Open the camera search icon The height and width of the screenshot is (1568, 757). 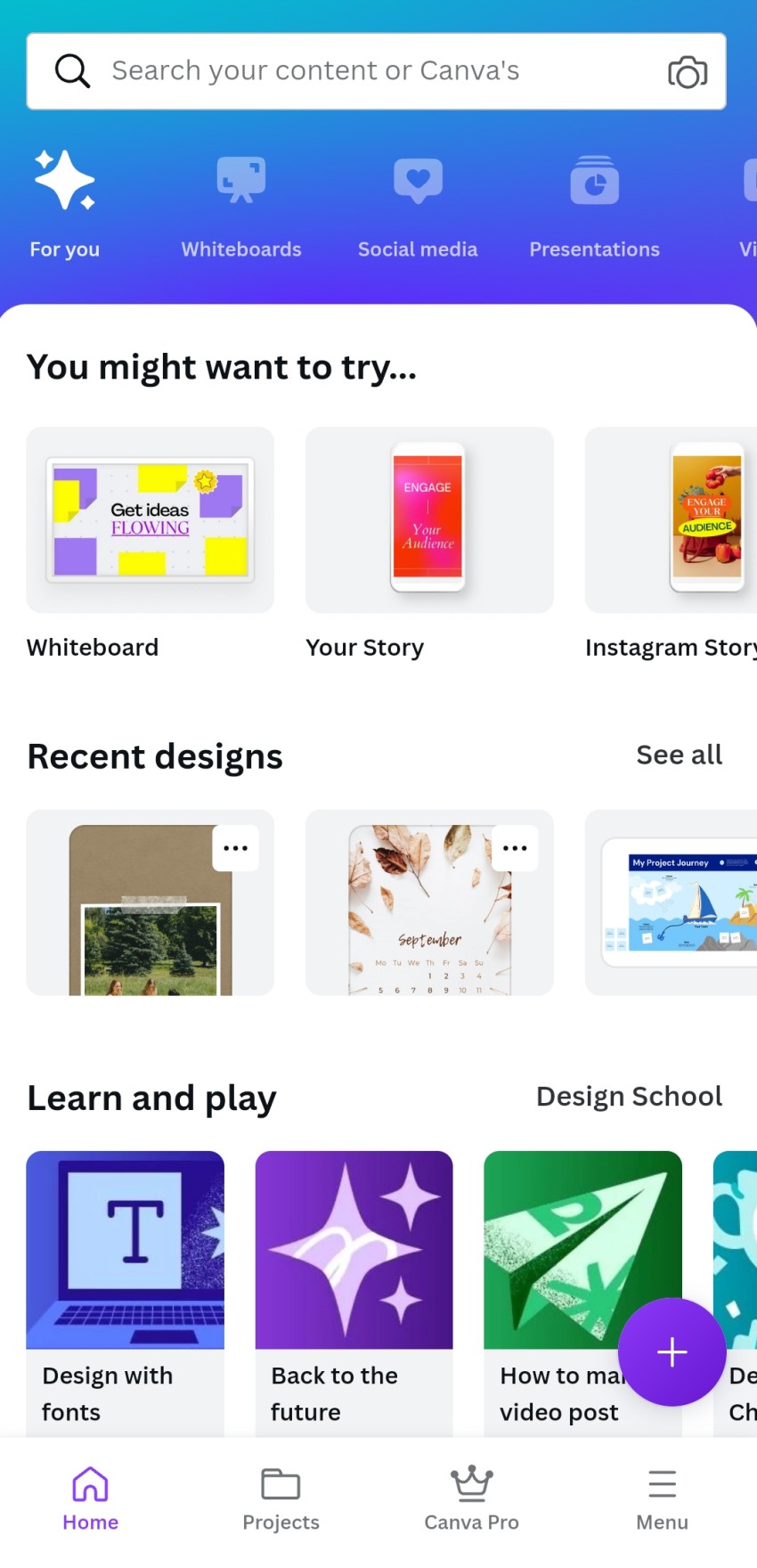687,71
